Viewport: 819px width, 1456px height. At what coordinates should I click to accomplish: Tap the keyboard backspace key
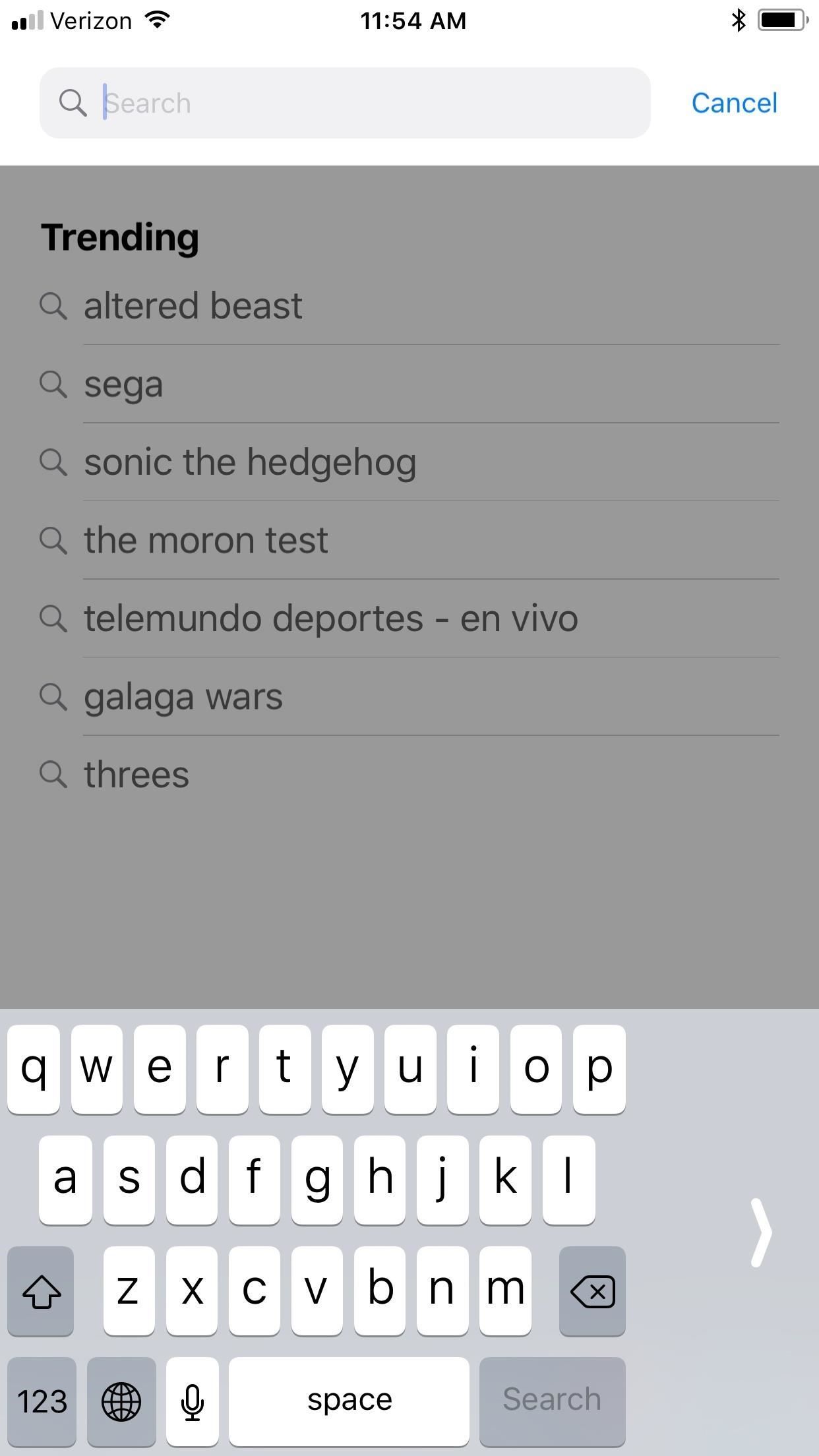tap(591, 1291)
